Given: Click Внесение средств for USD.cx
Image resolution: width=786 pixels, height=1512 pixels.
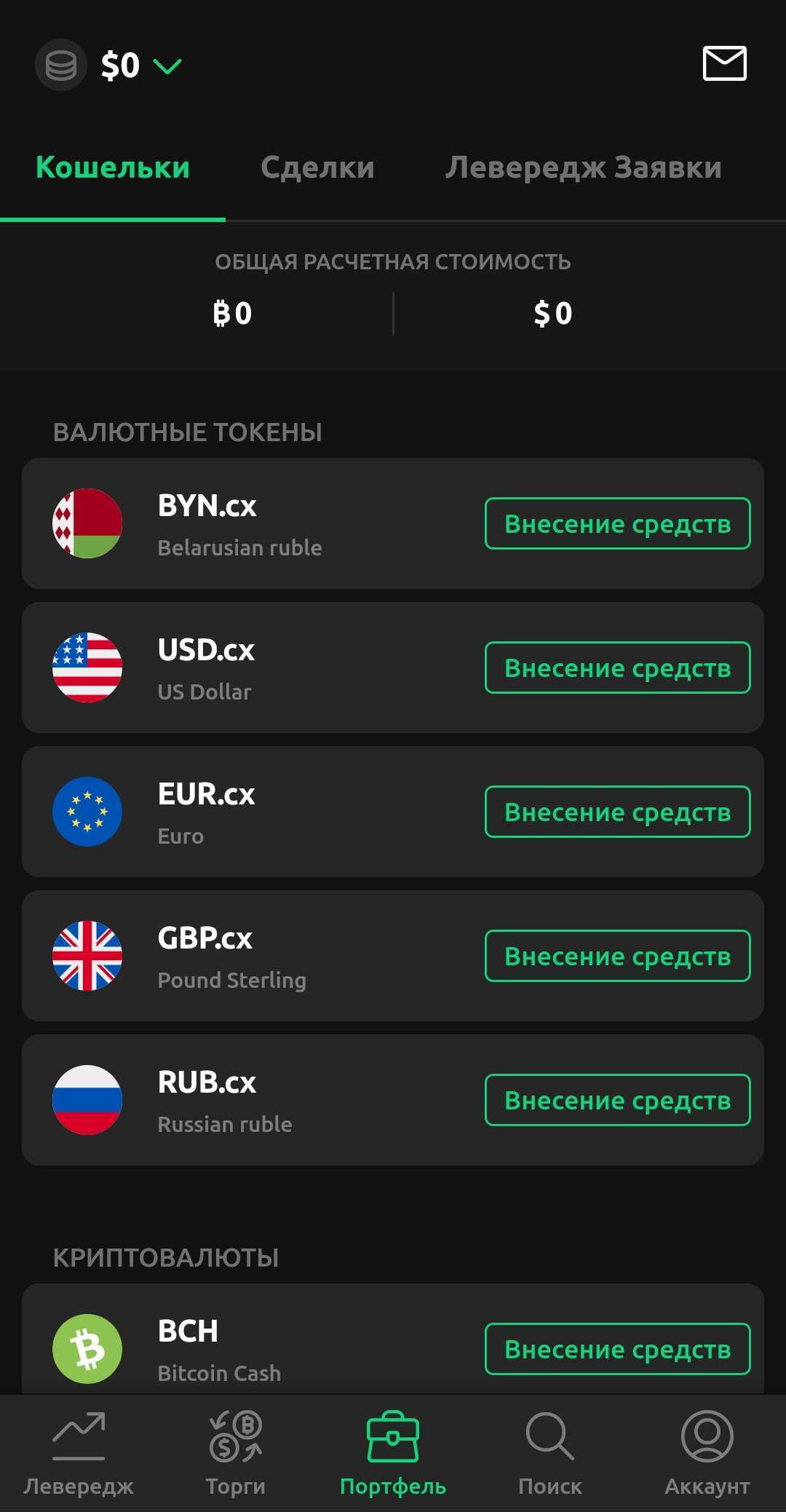Looking at the screenshot, I should [x=617, y=667].
